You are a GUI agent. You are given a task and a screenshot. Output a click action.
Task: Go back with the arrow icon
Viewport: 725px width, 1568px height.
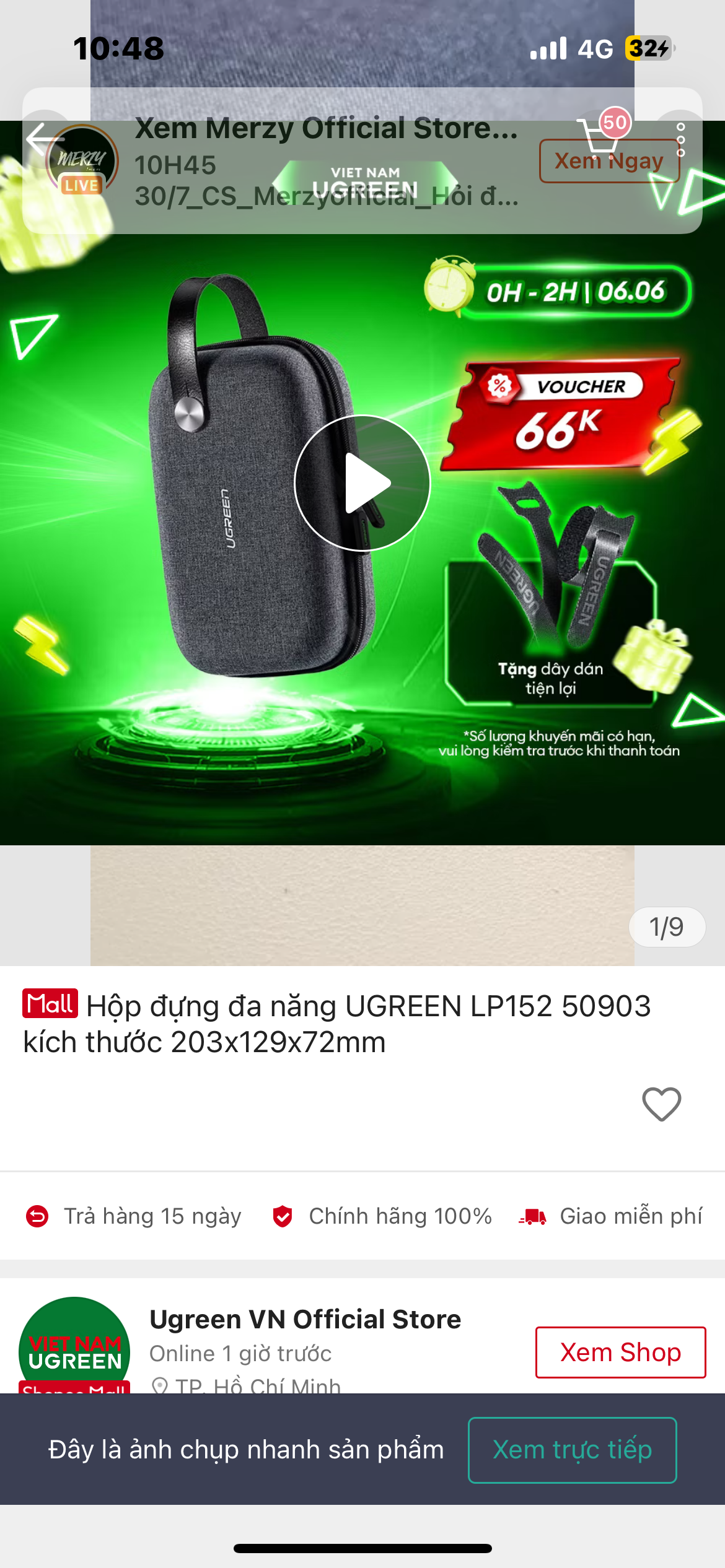(x=43, y=140)
